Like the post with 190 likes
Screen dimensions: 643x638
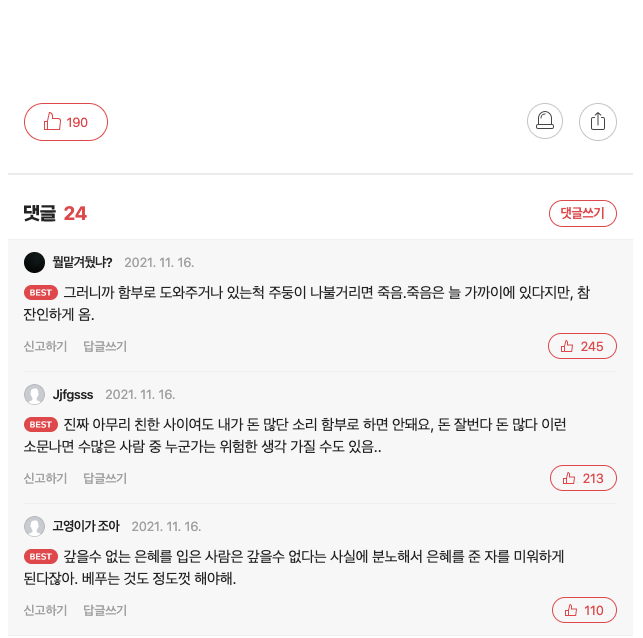click(x=66, y=122)
